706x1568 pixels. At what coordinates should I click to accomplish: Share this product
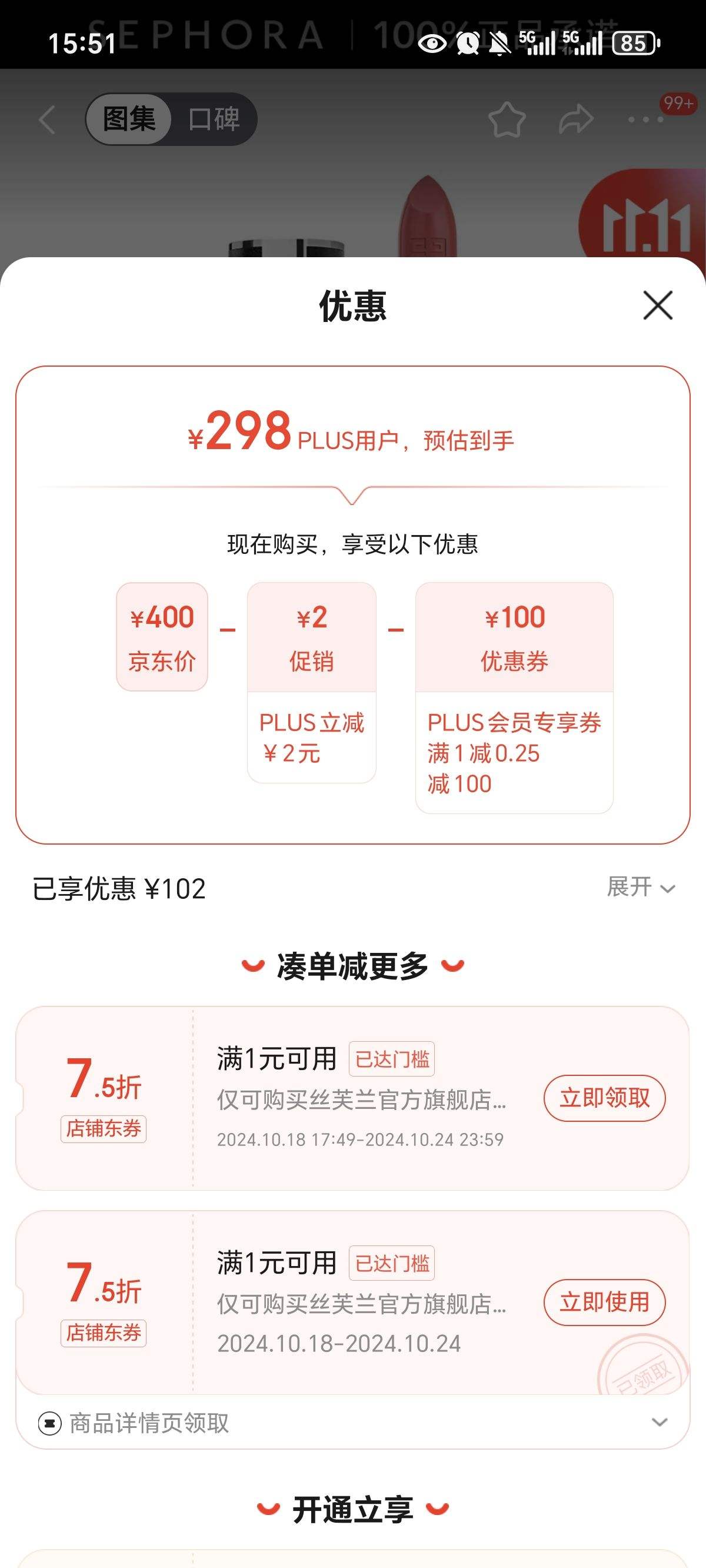point(576,119)
